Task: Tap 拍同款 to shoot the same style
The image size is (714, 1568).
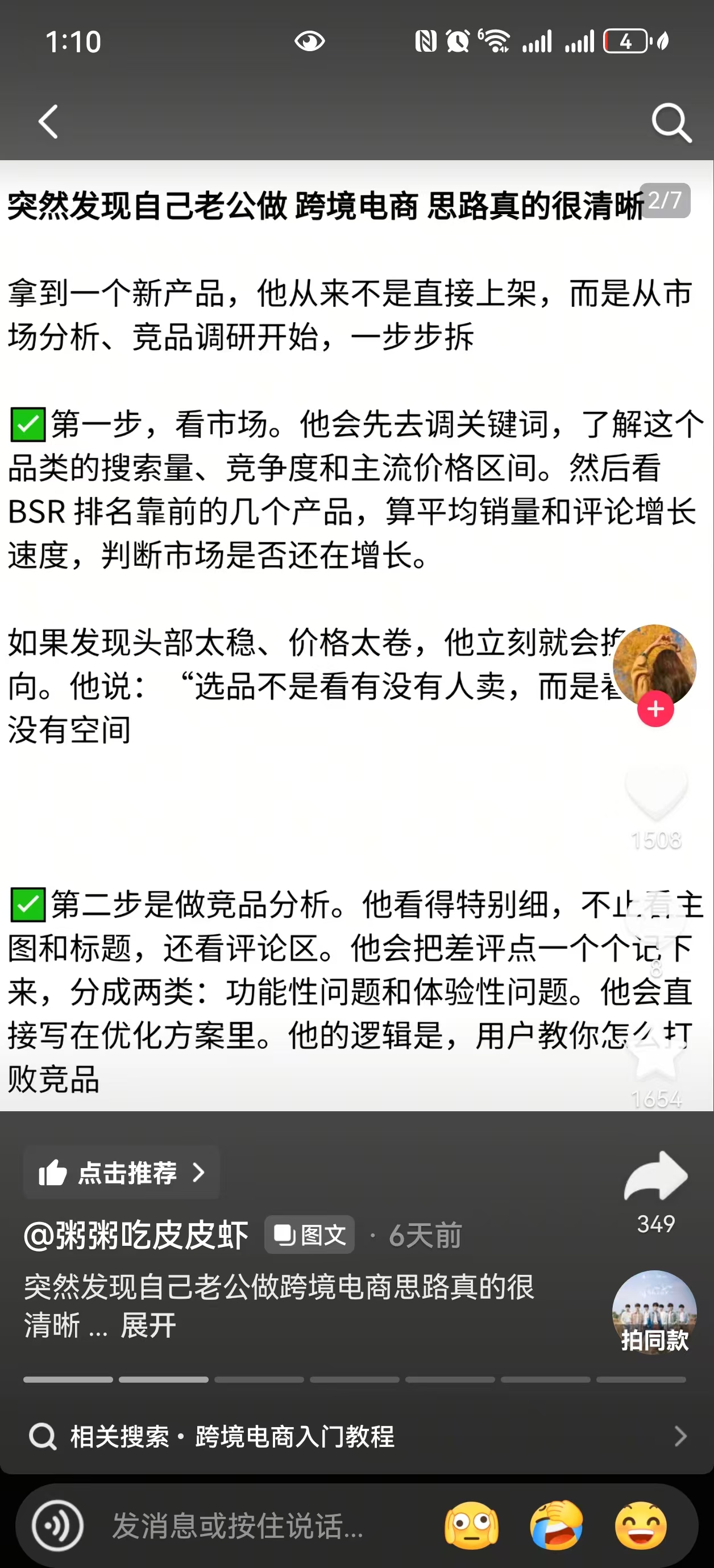Action: [x=655, y=1312]
